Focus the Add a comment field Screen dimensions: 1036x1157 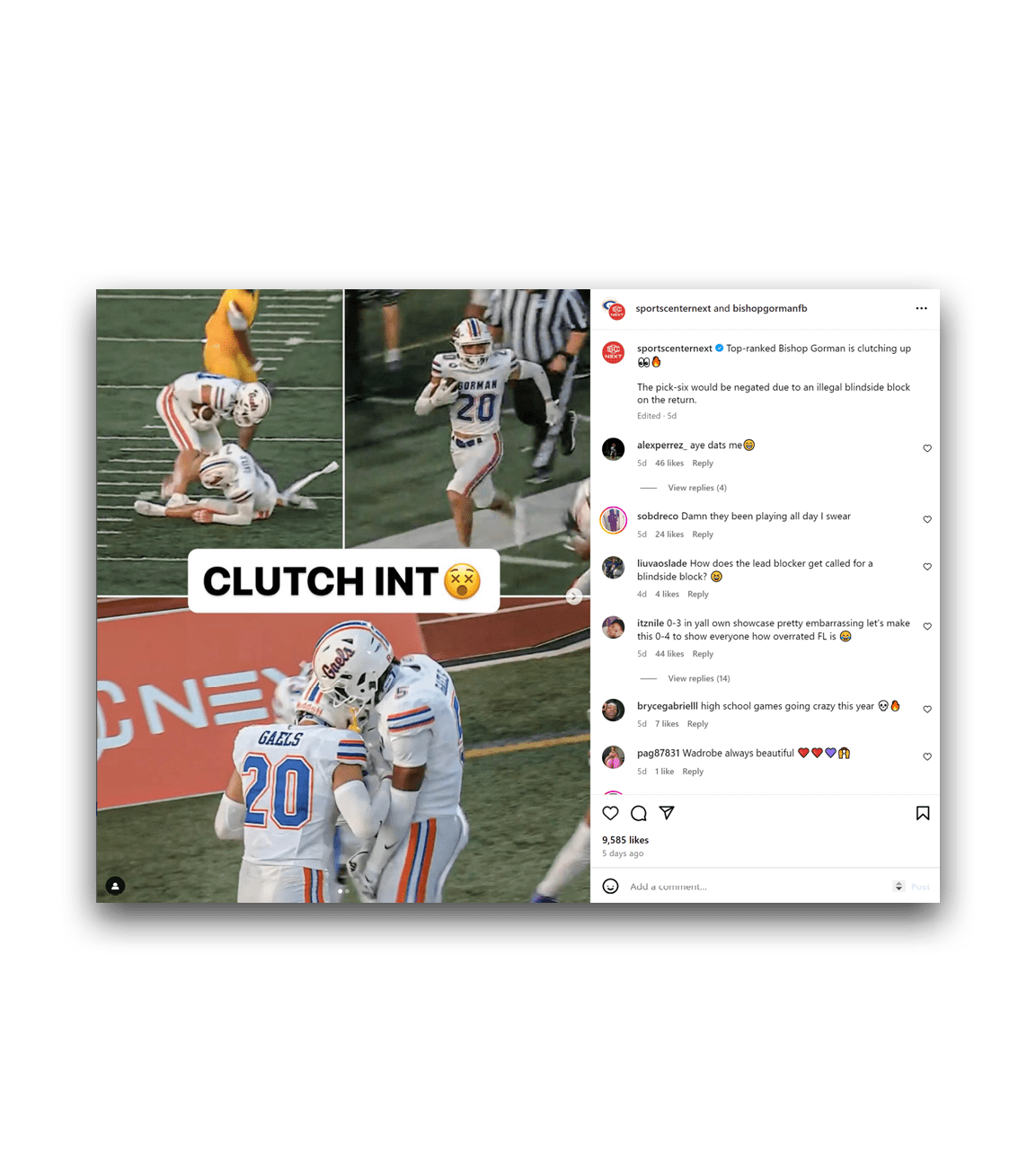[x=755, y=887]
